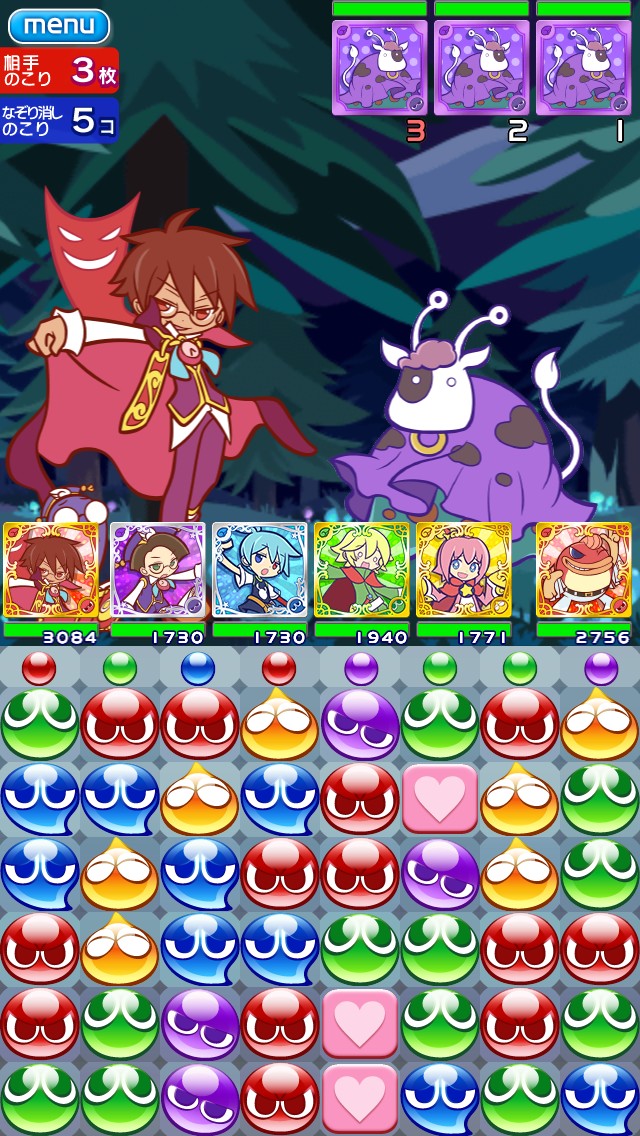Select the red fish card with 2756 HP

click(x=583, y=570)
